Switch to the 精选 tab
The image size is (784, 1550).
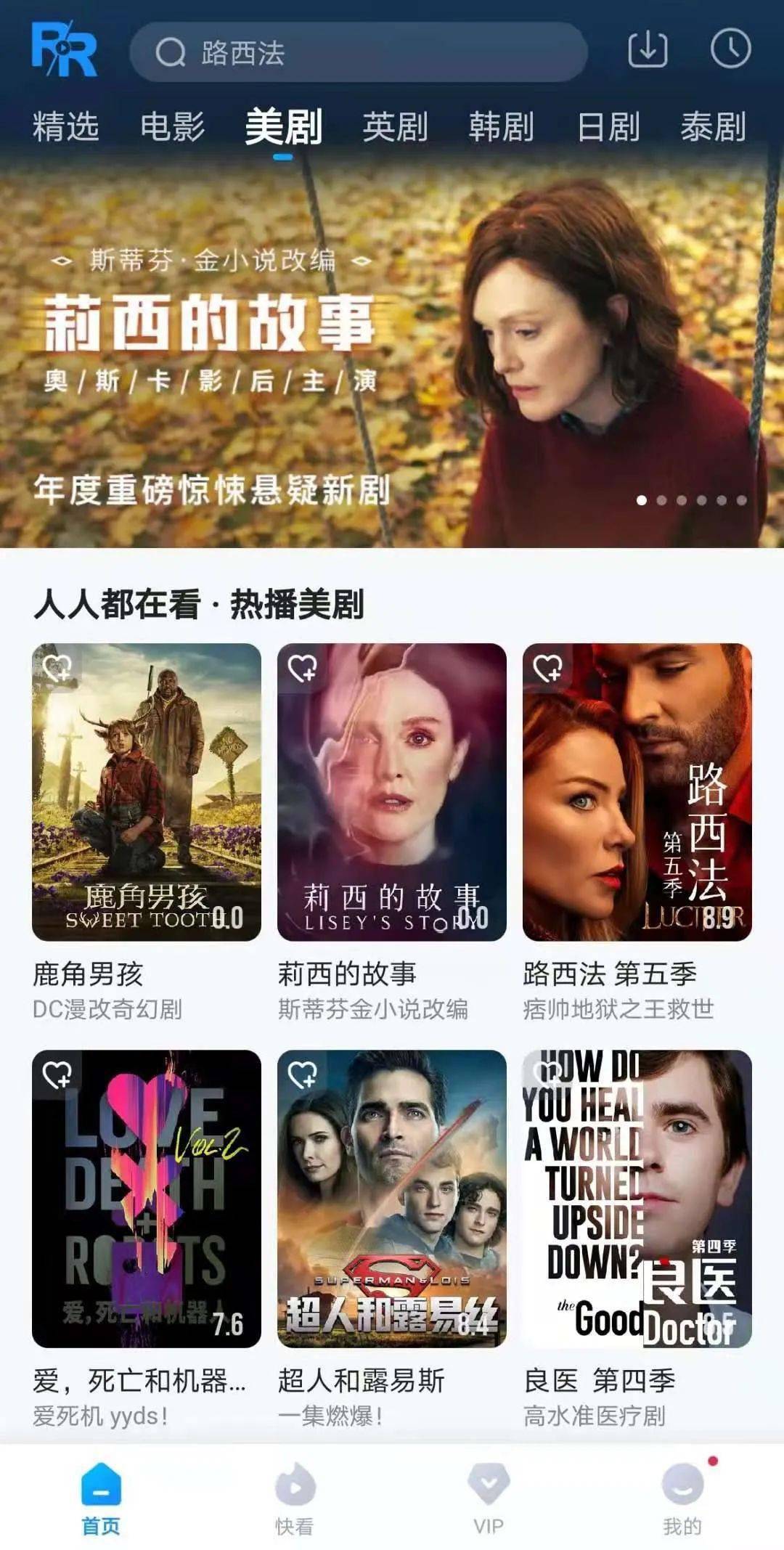pos(65,127)
